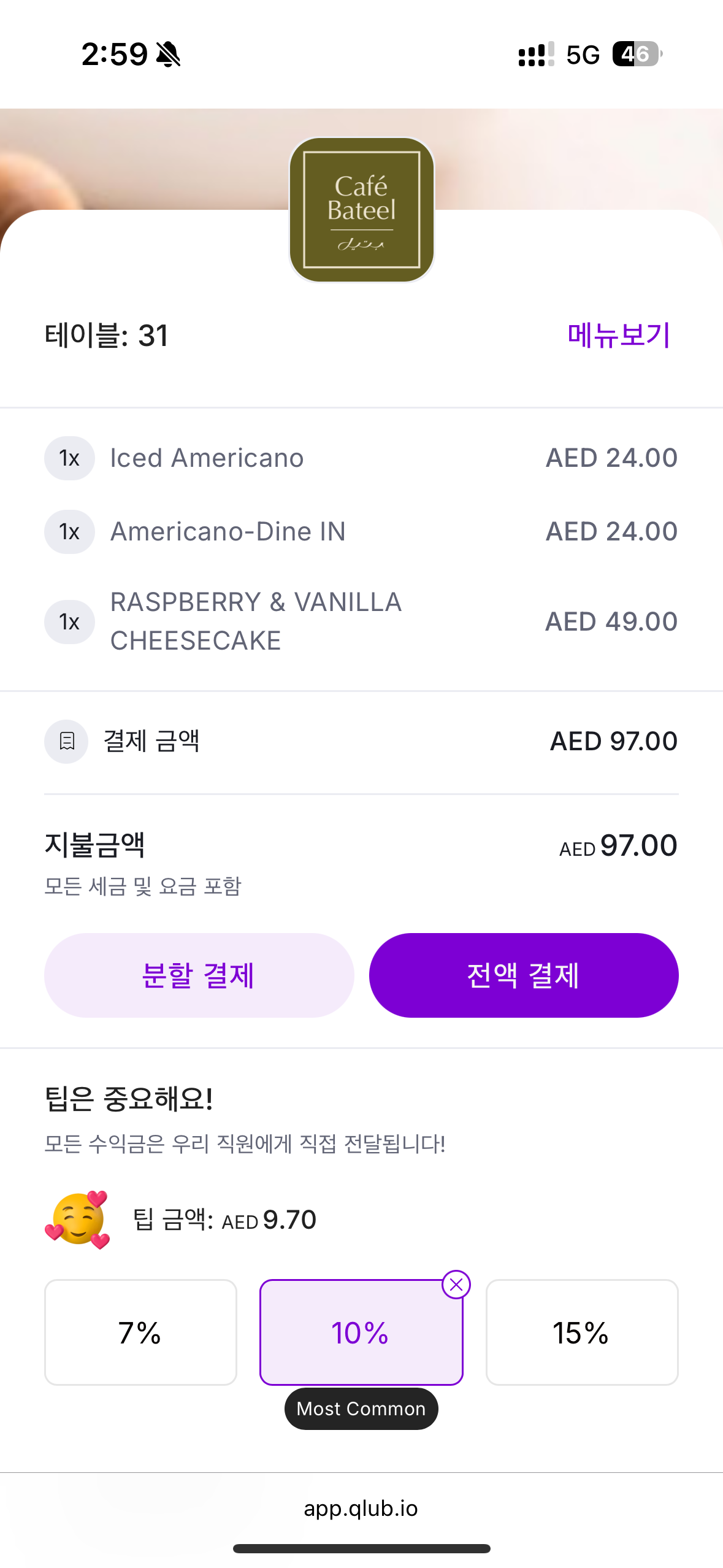Pay the full amount with 전액 결제
This screenshot has height=1568, width=723.
coord(523,975)
